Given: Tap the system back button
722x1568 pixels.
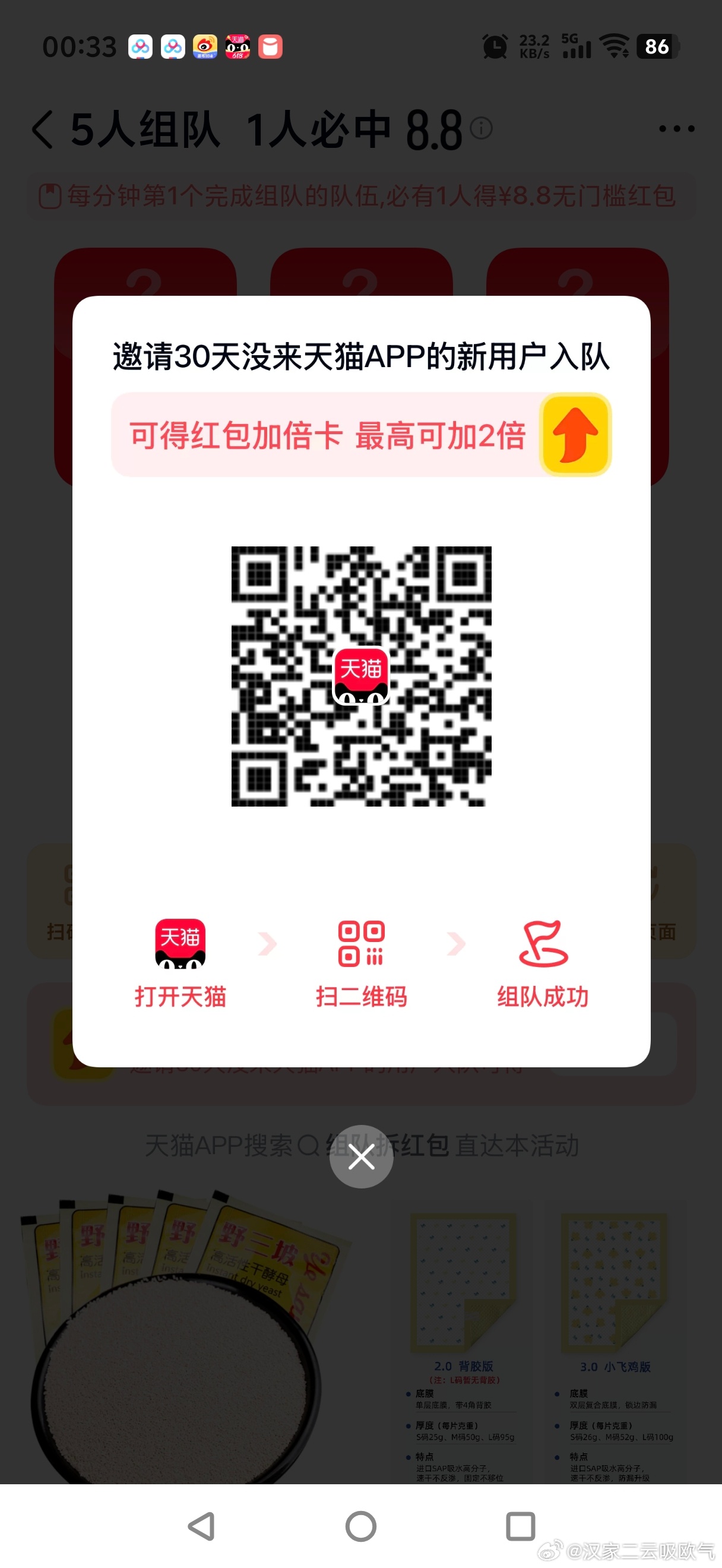Looking at the screenshot, I should [x=201, y=1526].
